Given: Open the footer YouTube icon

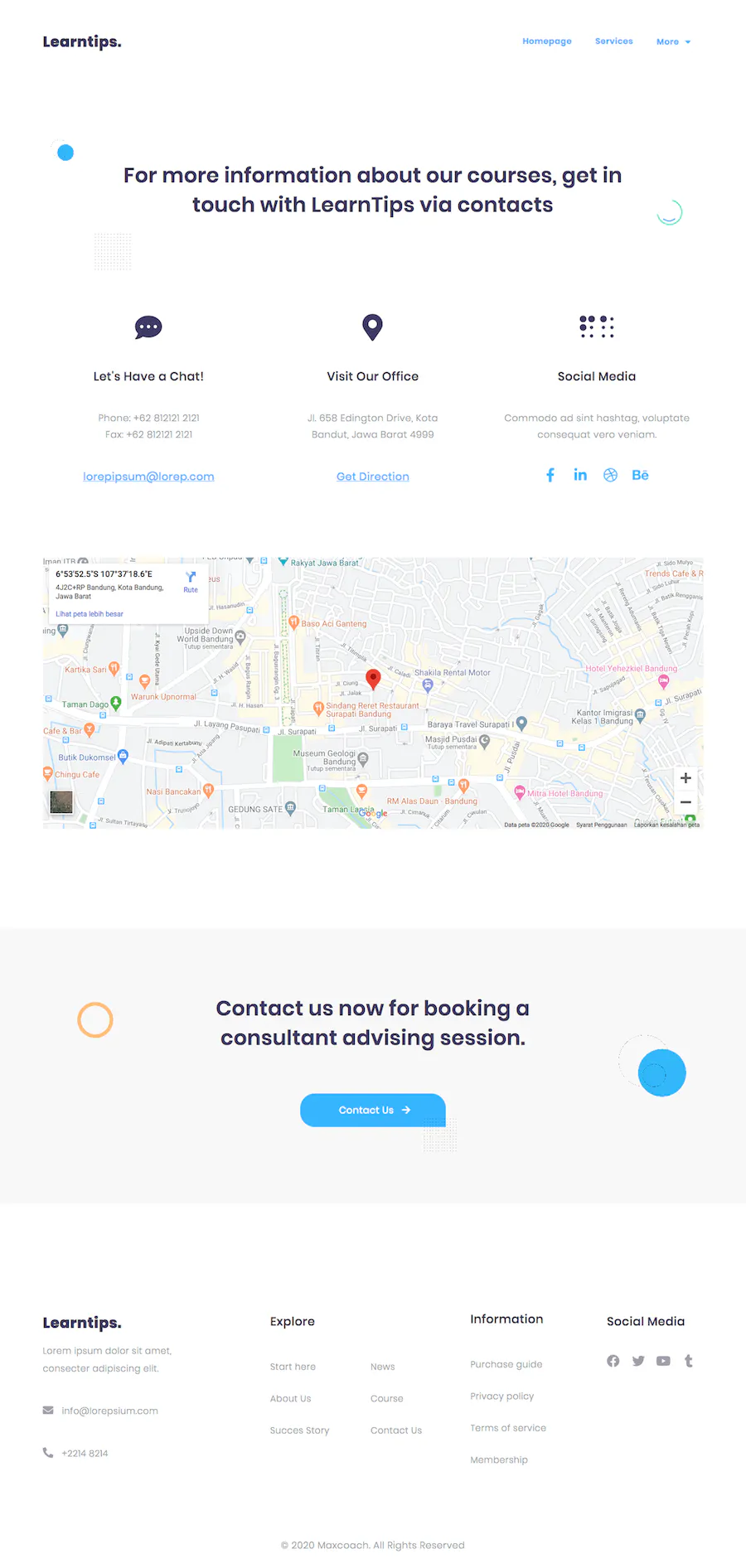Looking at the screenshot, I should point(663,1361).
